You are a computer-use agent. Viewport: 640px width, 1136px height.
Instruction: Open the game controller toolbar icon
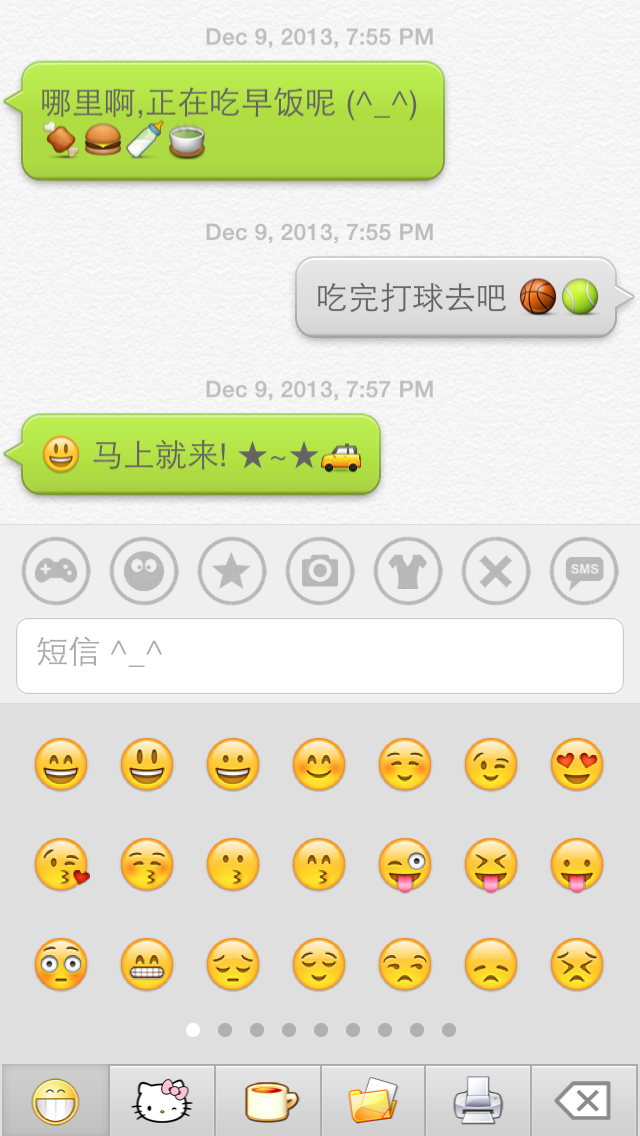tap(56, 571)
